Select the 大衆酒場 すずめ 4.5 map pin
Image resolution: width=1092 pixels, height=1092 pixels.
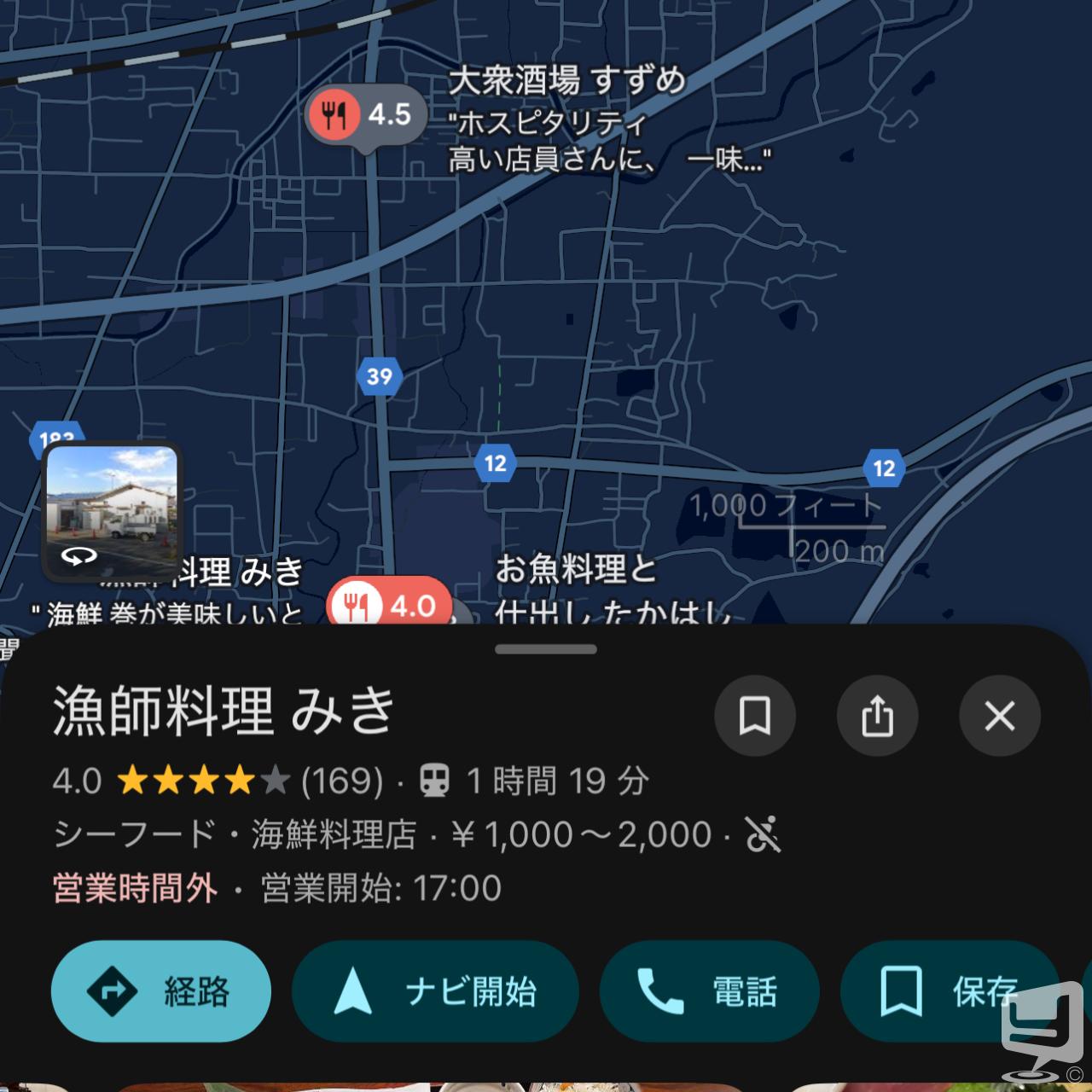365,114
